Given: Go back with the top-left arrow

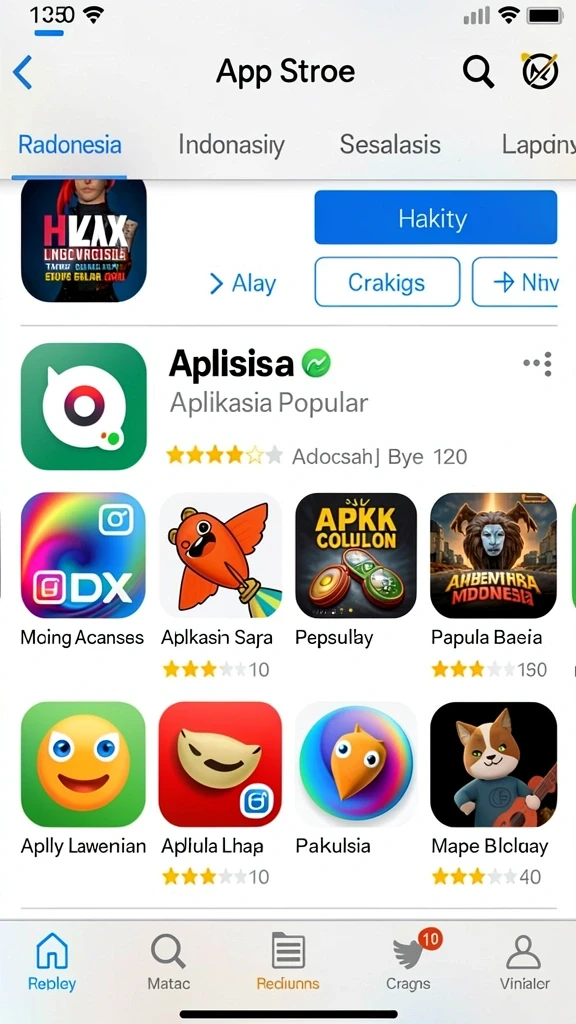Looking at the screenshot, I should (22, 72).
